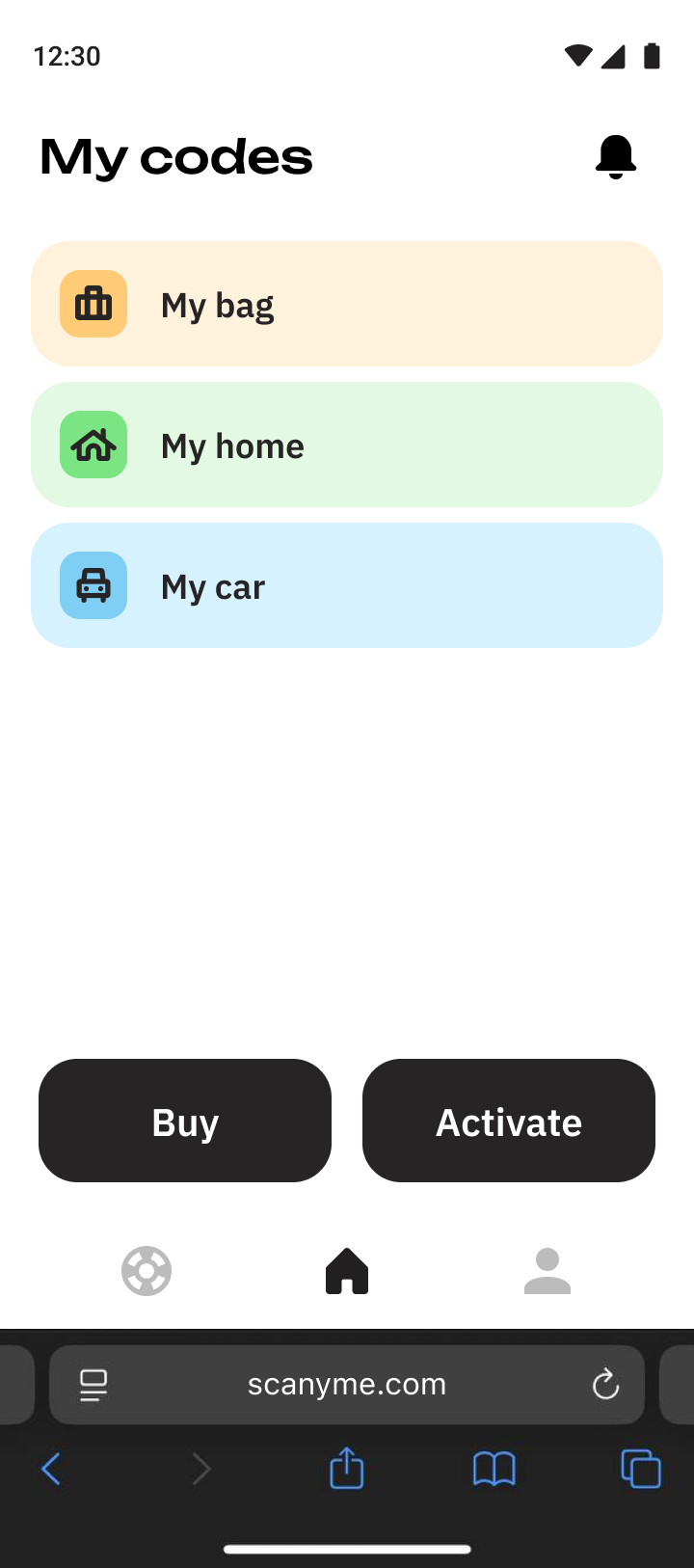Reload the page

click(605, 1385)
